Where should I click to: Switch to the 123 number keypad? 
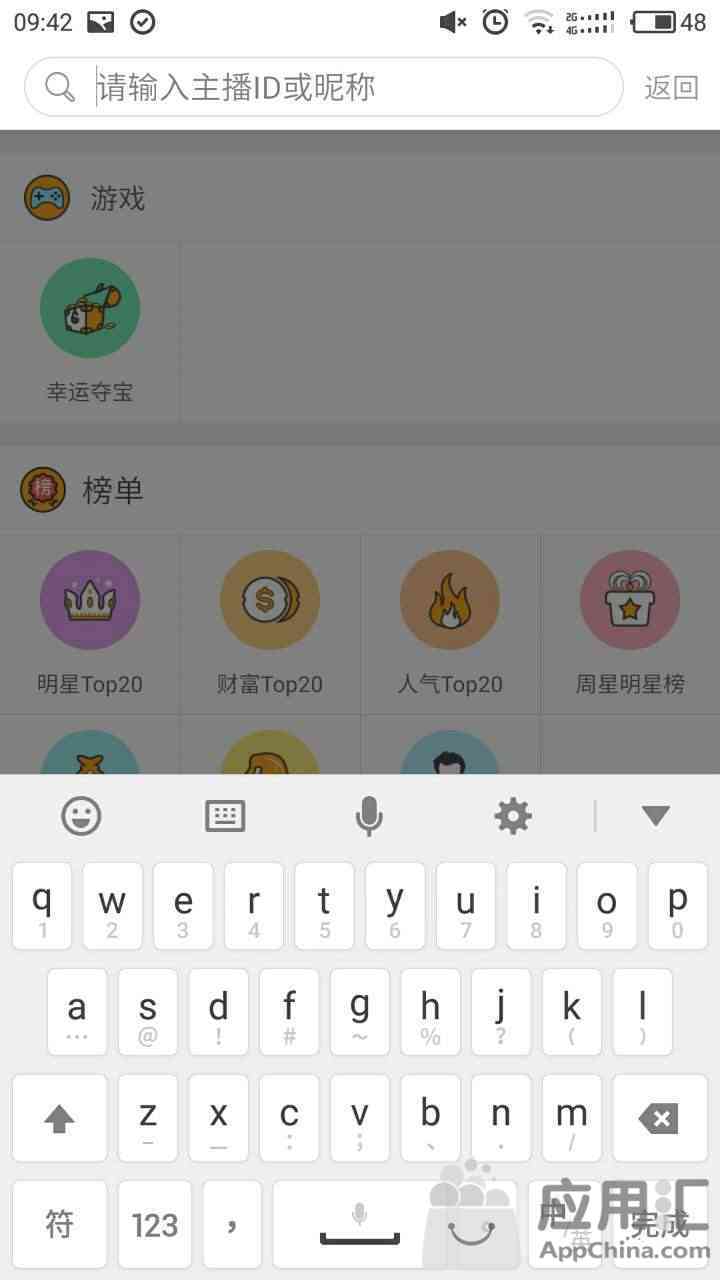(154, 1224)
